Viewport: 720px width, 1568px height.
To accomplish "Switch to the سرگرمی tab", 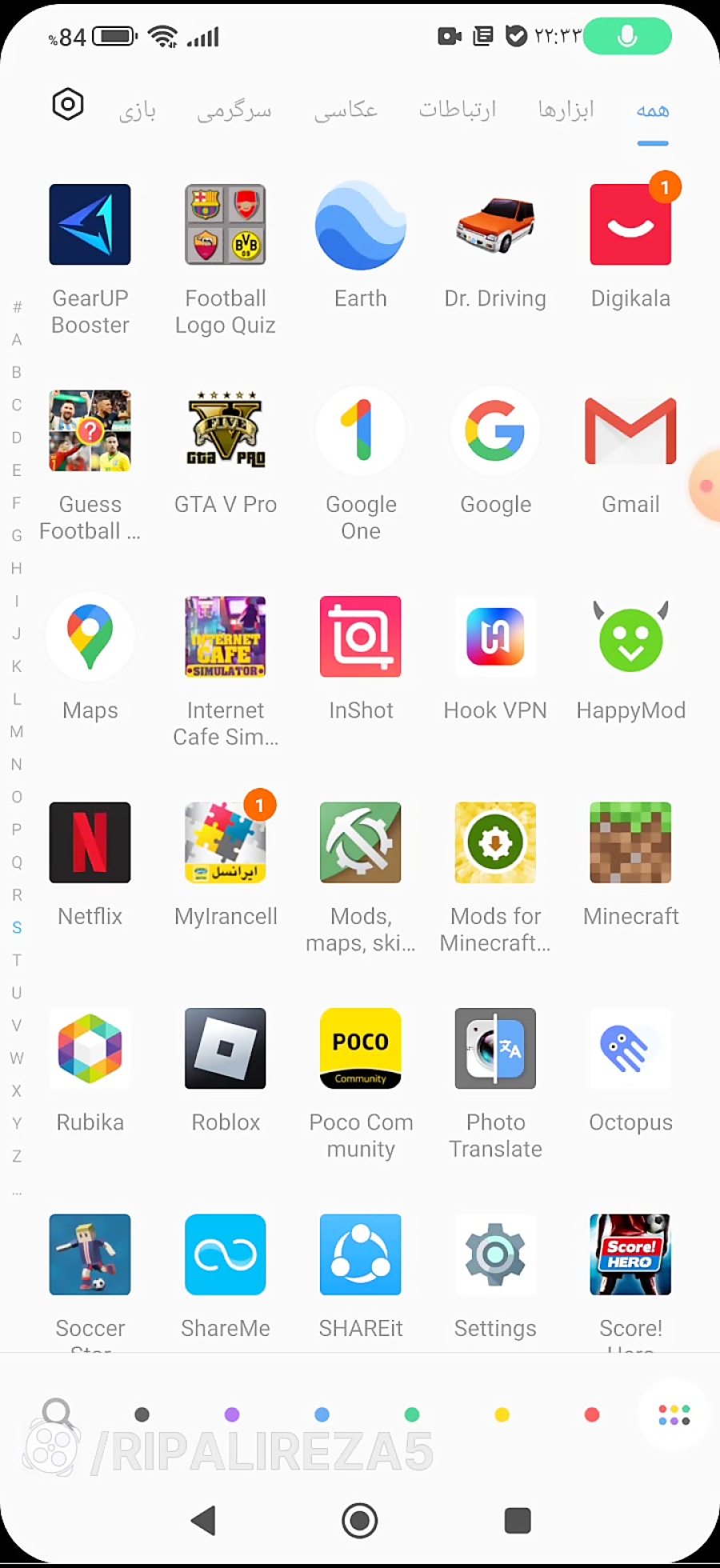I will click(x=234, y=110).
